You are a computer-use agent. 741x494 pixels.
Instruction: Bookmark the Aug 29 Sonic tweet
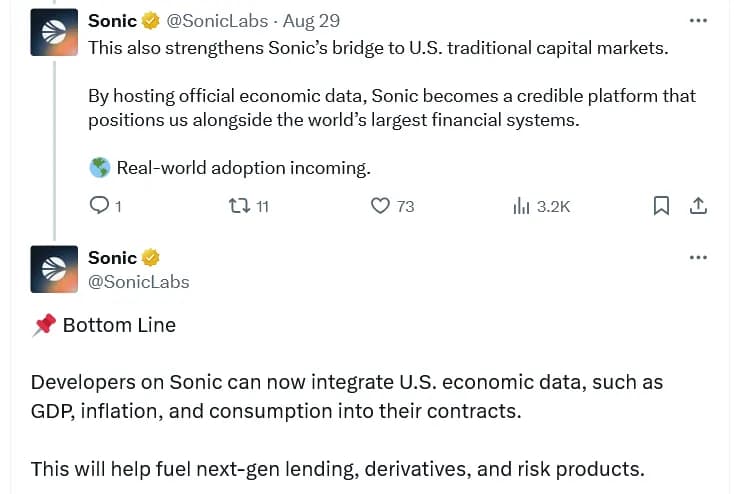click(661, 206)
